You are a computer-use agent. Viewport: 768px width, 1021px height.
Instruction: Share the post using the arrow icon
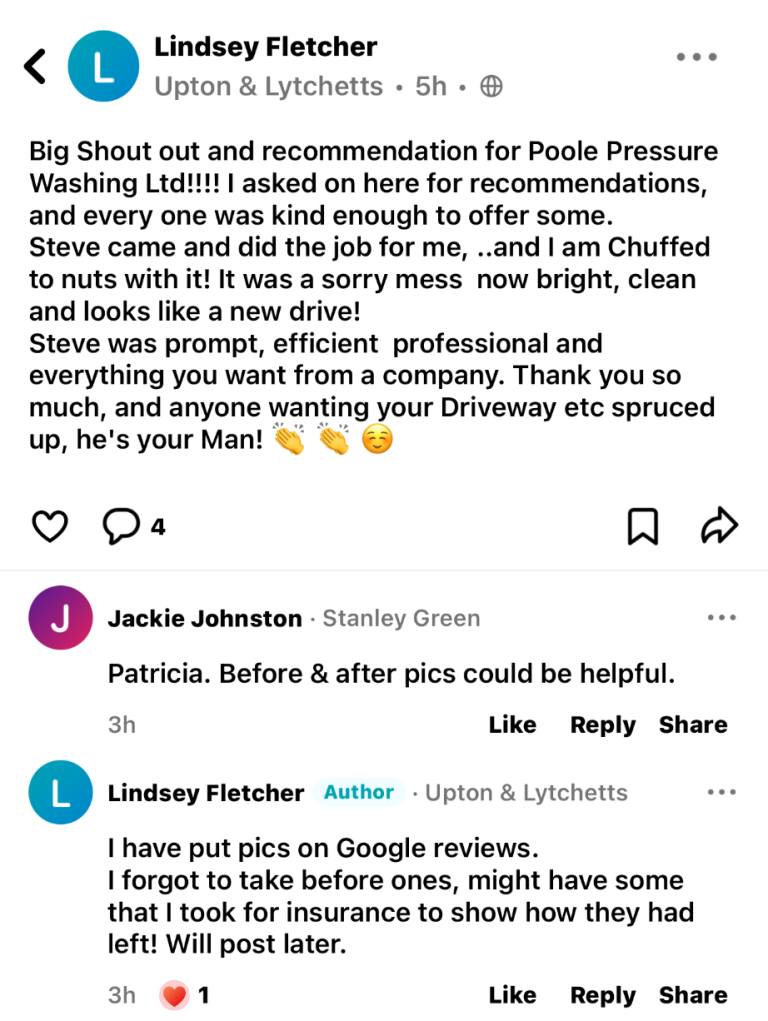click(719, 526)
